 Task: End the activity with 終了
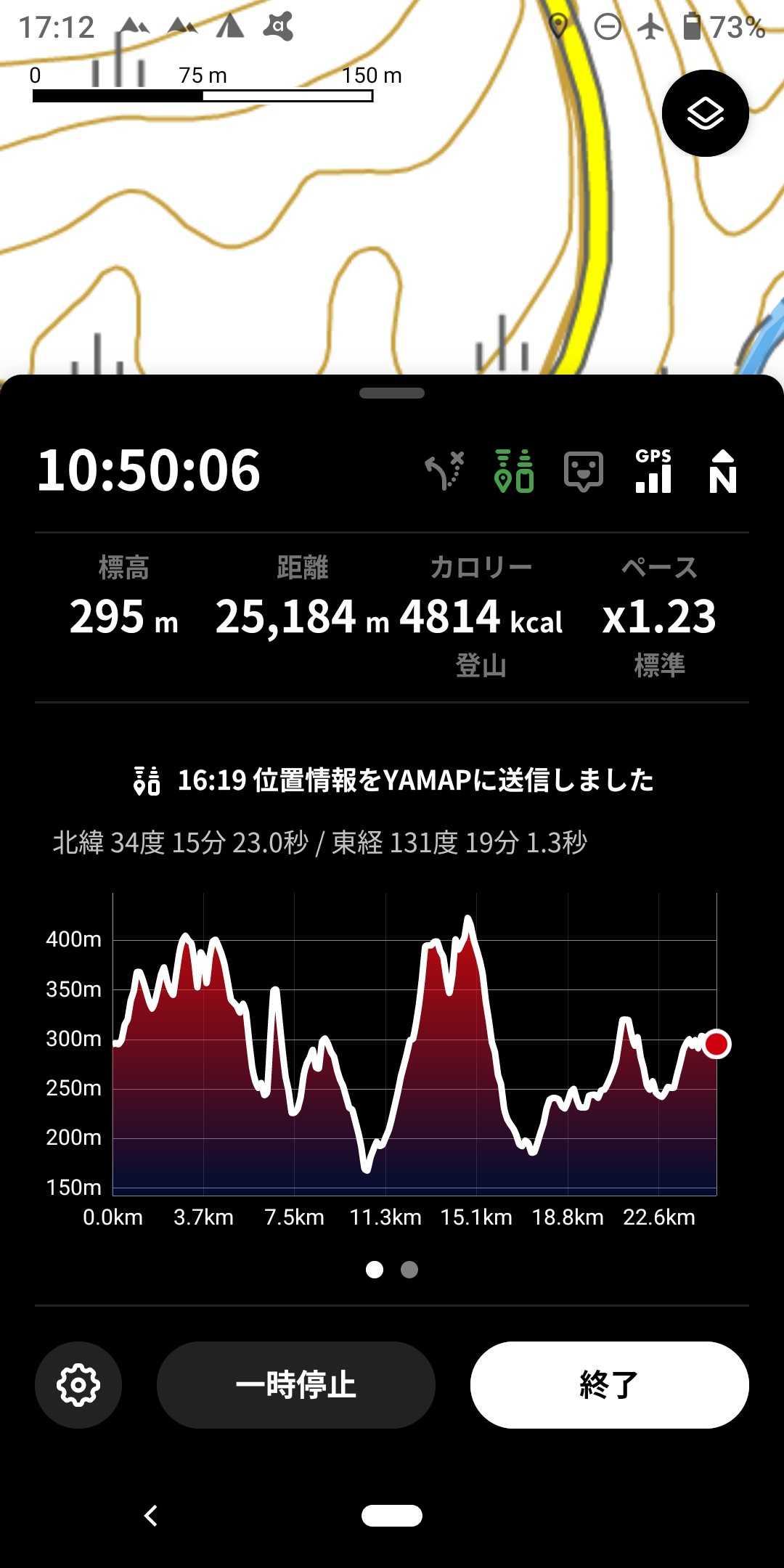coord(610,1385)
